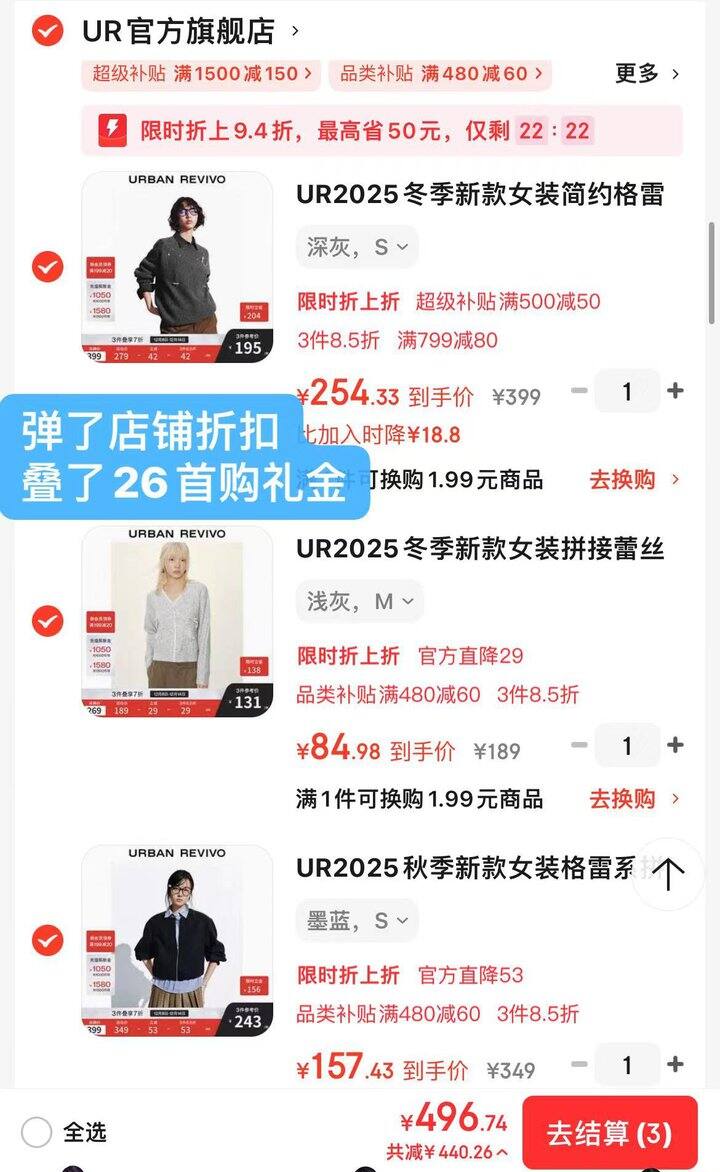Jump back to top with the up arrow
The width and height of the screenshot is (720, 1172).
click(x=668, y=874)
